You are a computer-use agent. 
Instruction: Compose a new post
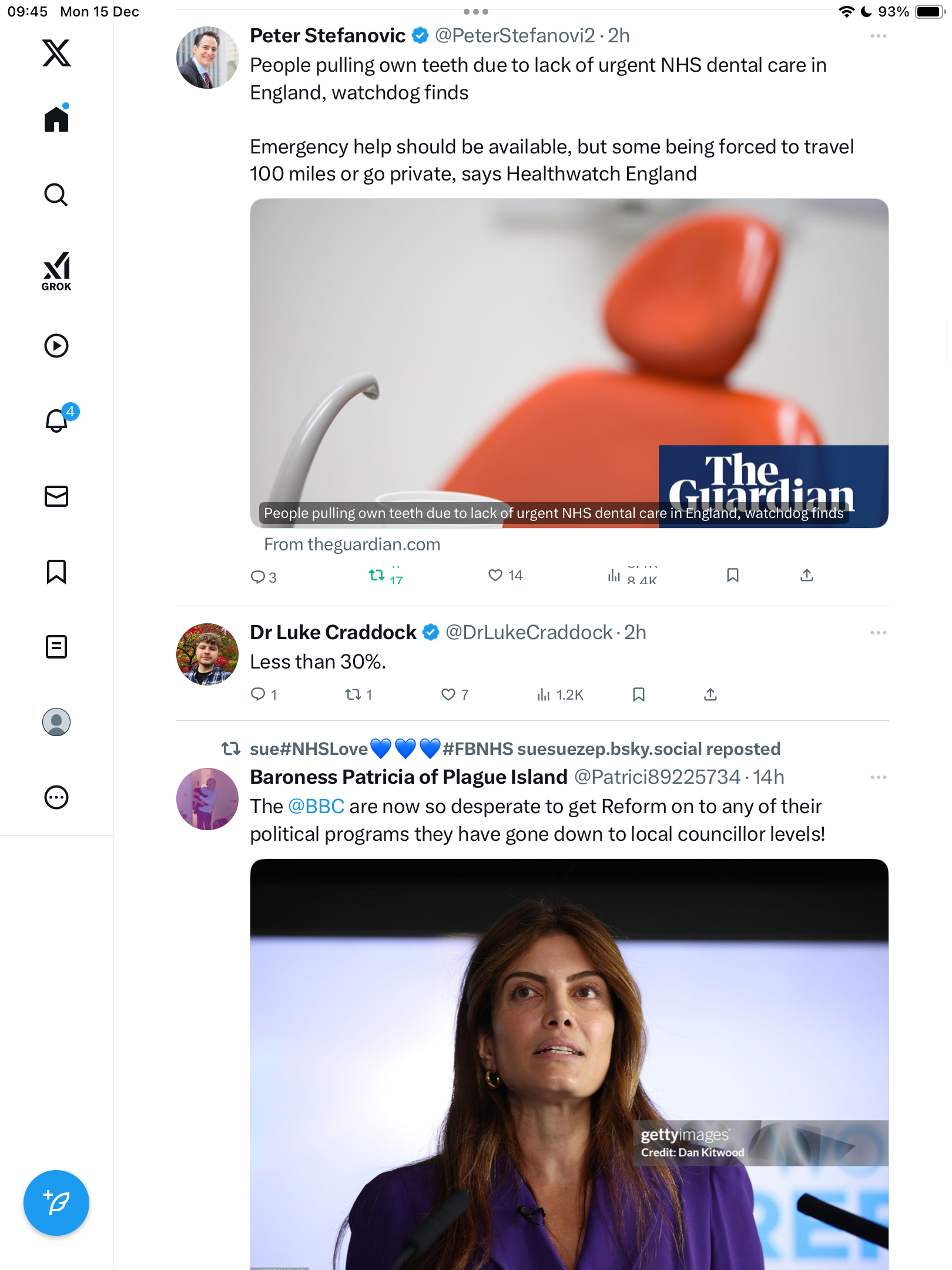56,1203
